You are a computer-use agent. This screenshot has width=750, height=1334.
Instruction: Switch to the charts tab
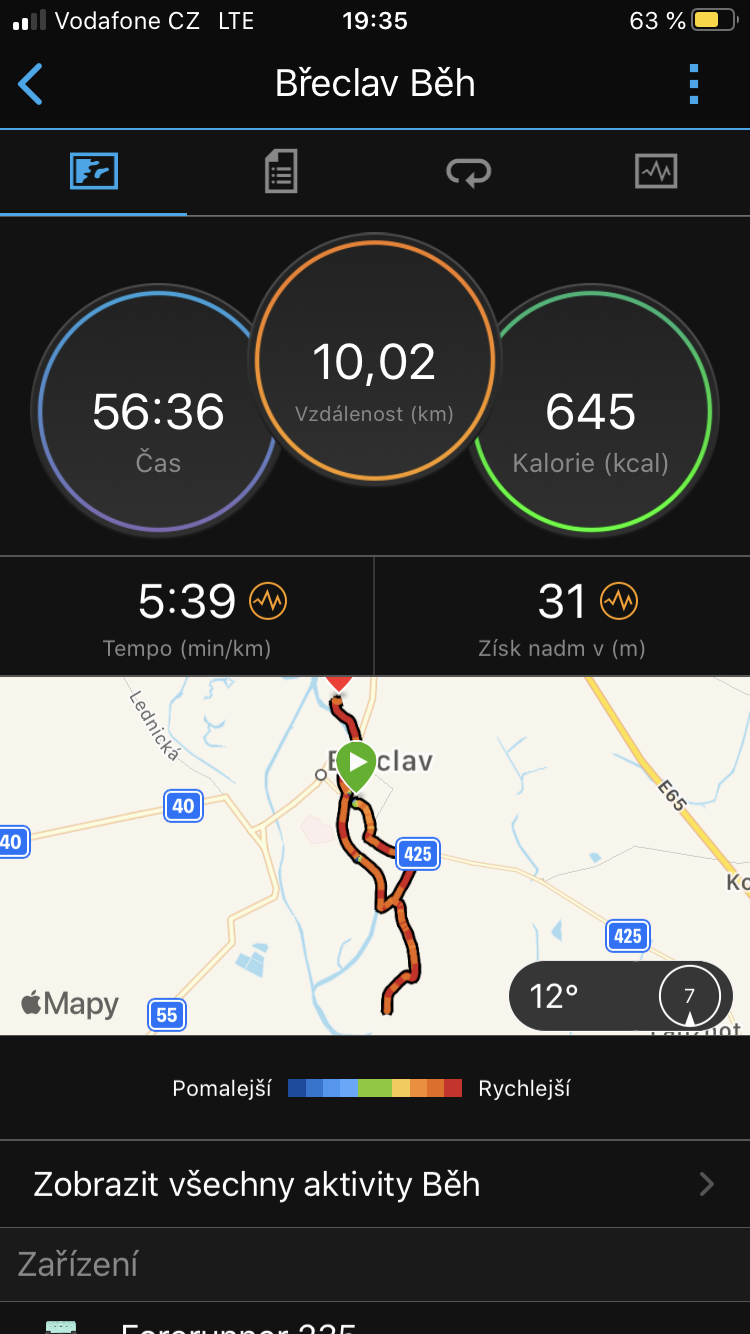point(656,172)
